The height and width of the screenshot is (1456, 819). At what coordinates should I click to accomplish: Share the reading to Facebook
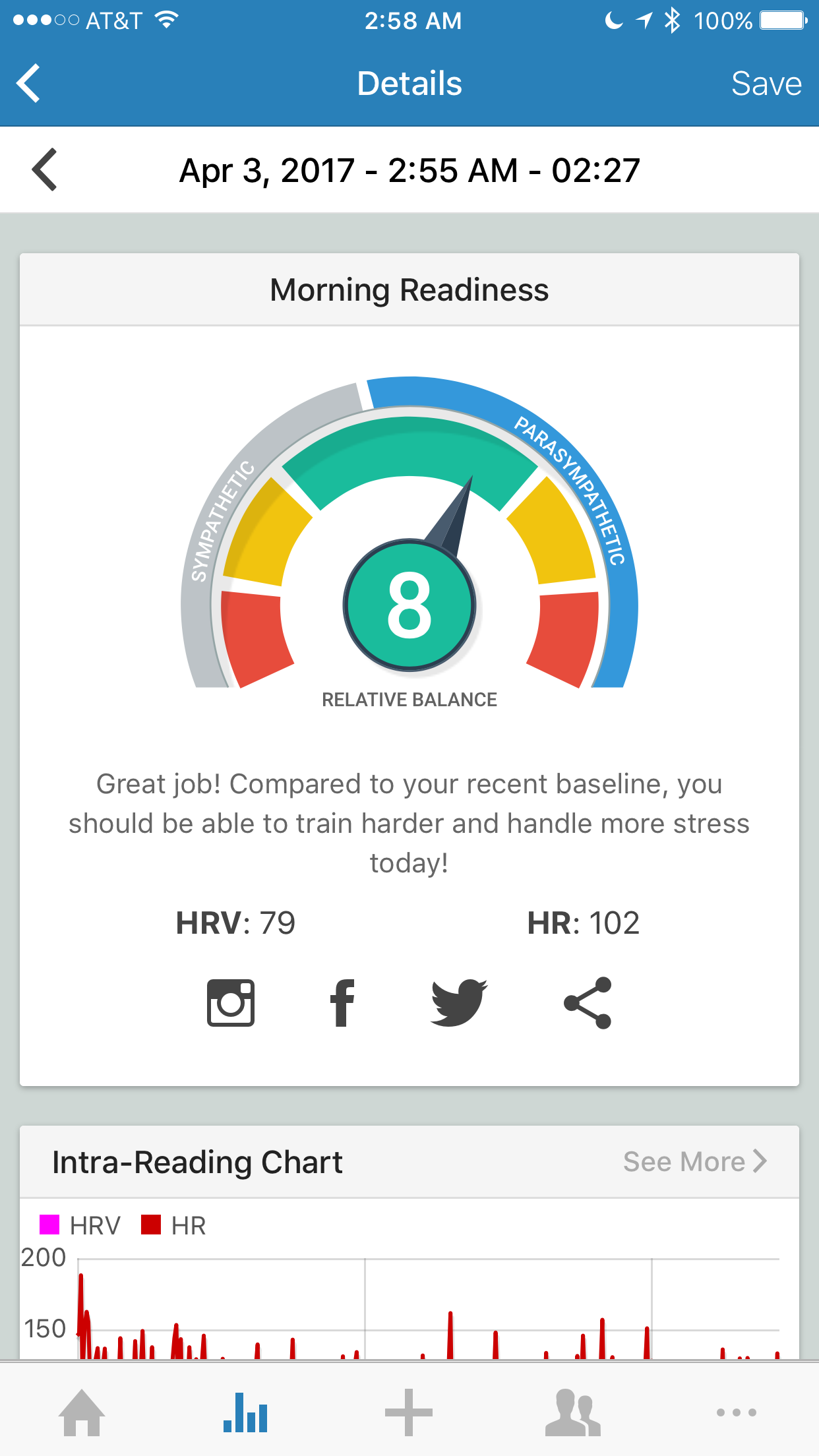(x=342, y=1003)
